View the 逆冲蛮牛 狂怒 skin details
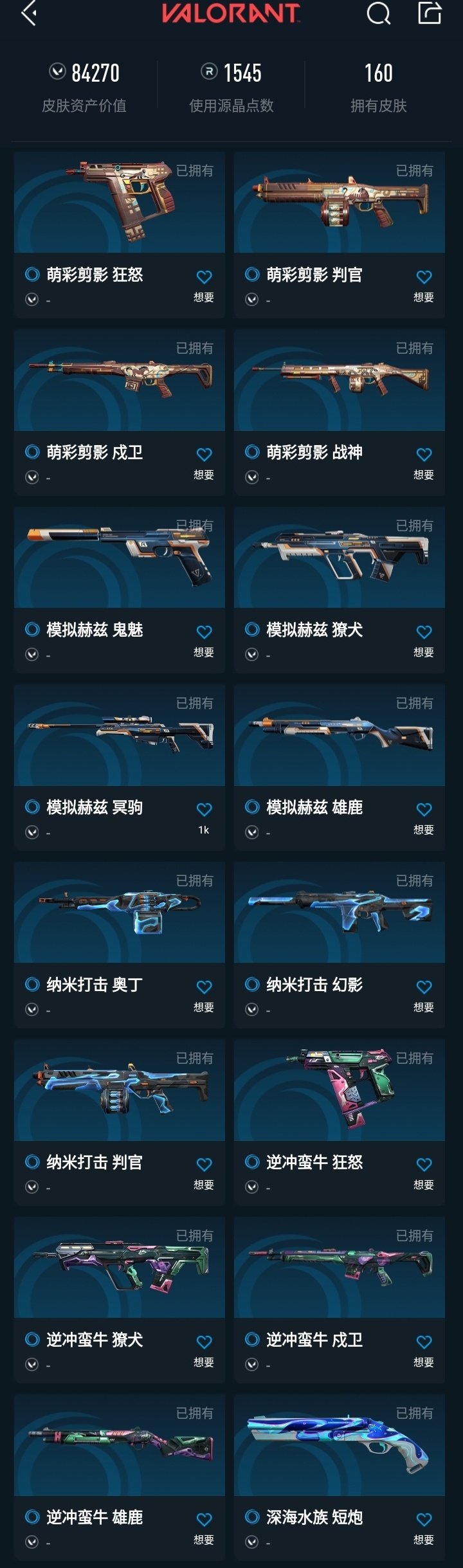The height and width of the screenshot is (1568, 463). click(340, 1091)
